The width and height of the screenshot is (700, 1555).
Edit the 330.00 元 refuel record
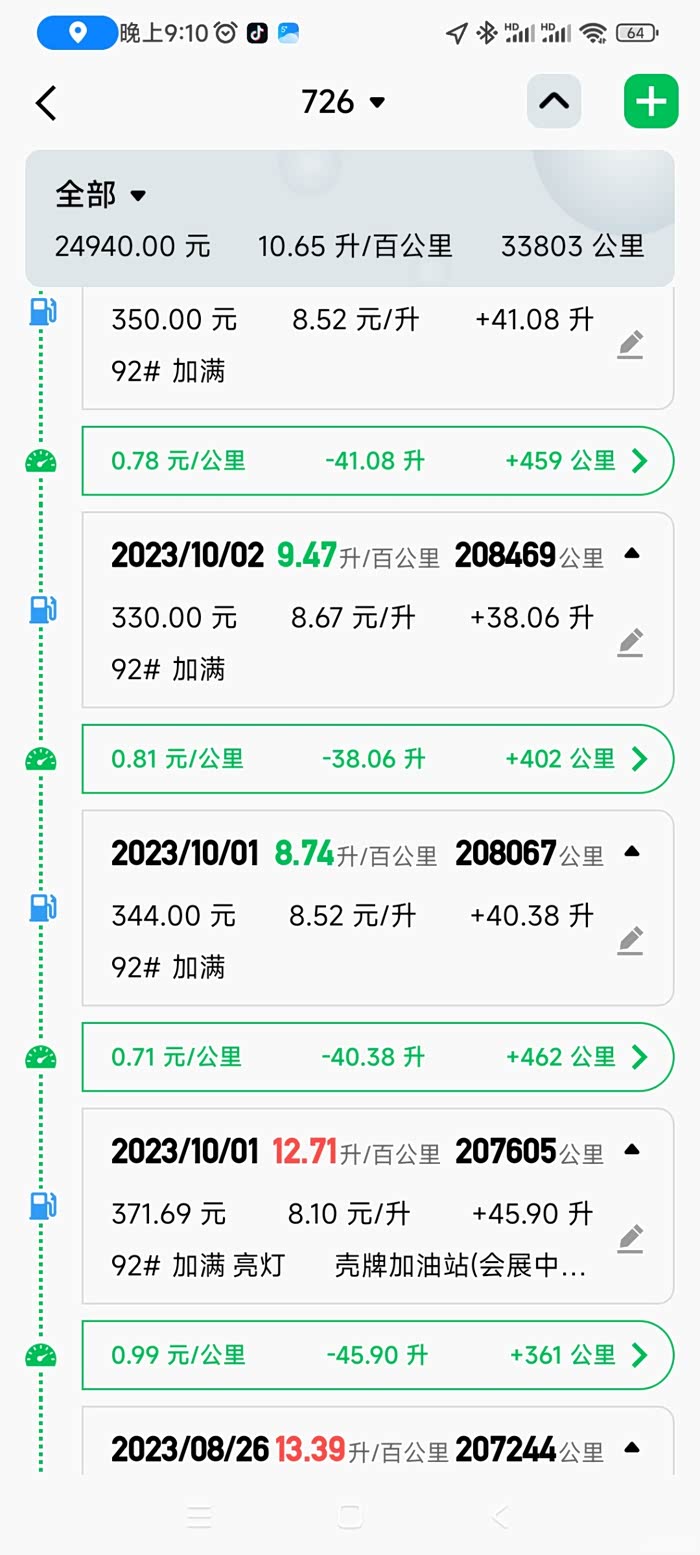tap(630, 642)
